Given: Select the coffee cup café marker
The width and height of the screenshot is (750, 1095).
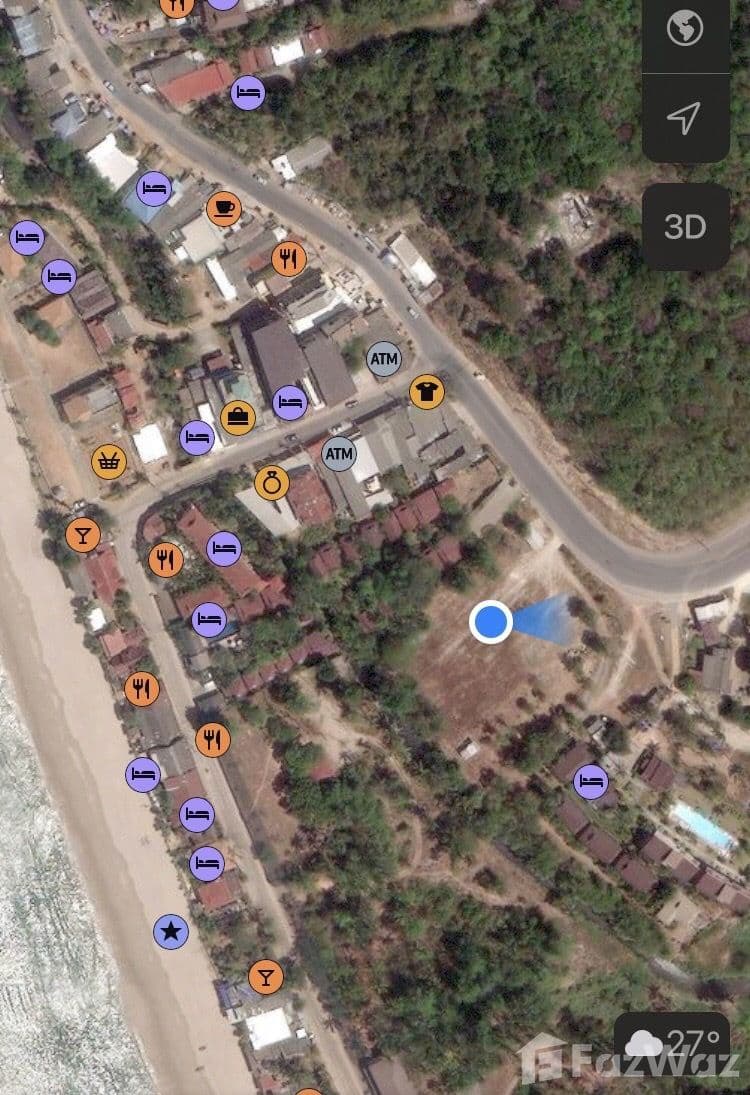Looking at the screenshot, I should pyautogui.click(x=224, y=209).
